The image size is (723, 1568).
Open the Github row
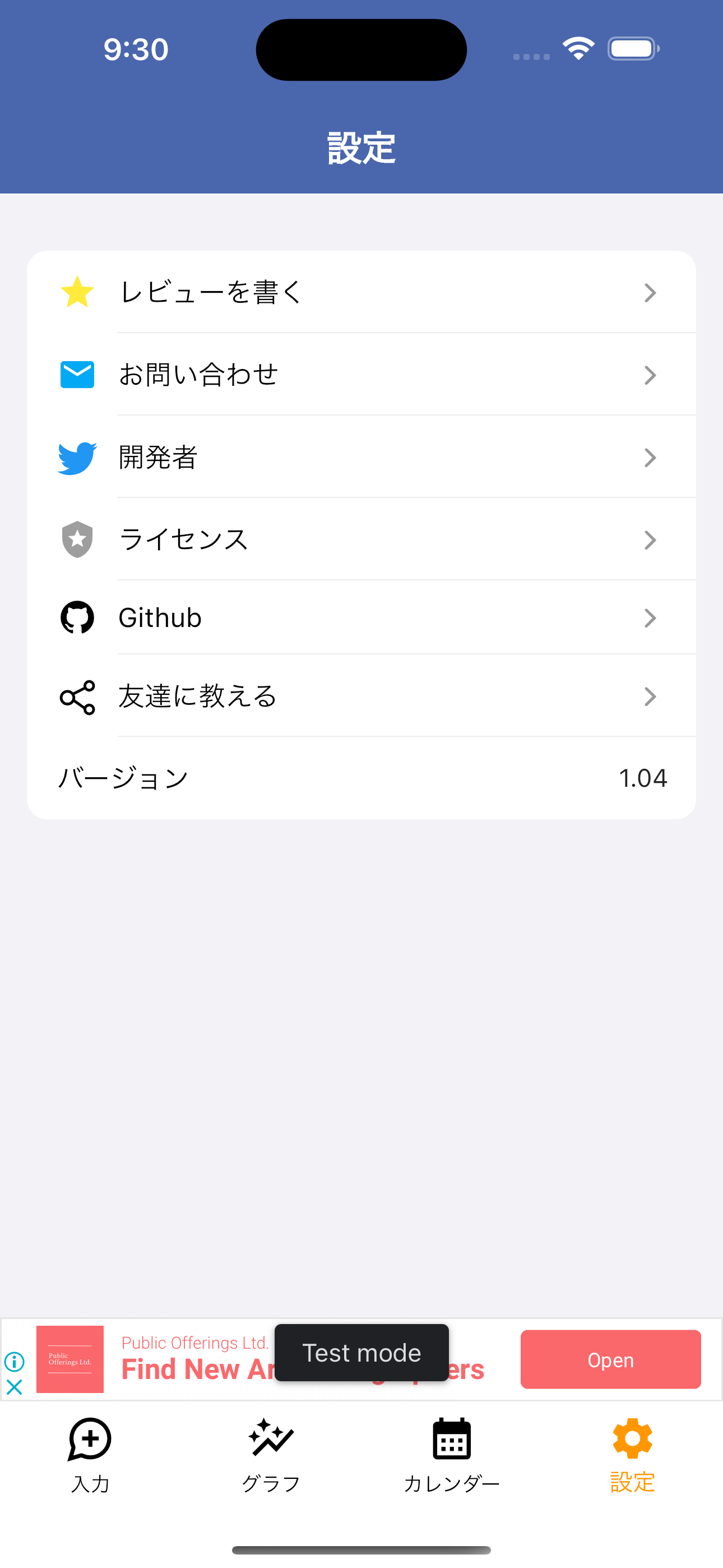click(361, 618)
